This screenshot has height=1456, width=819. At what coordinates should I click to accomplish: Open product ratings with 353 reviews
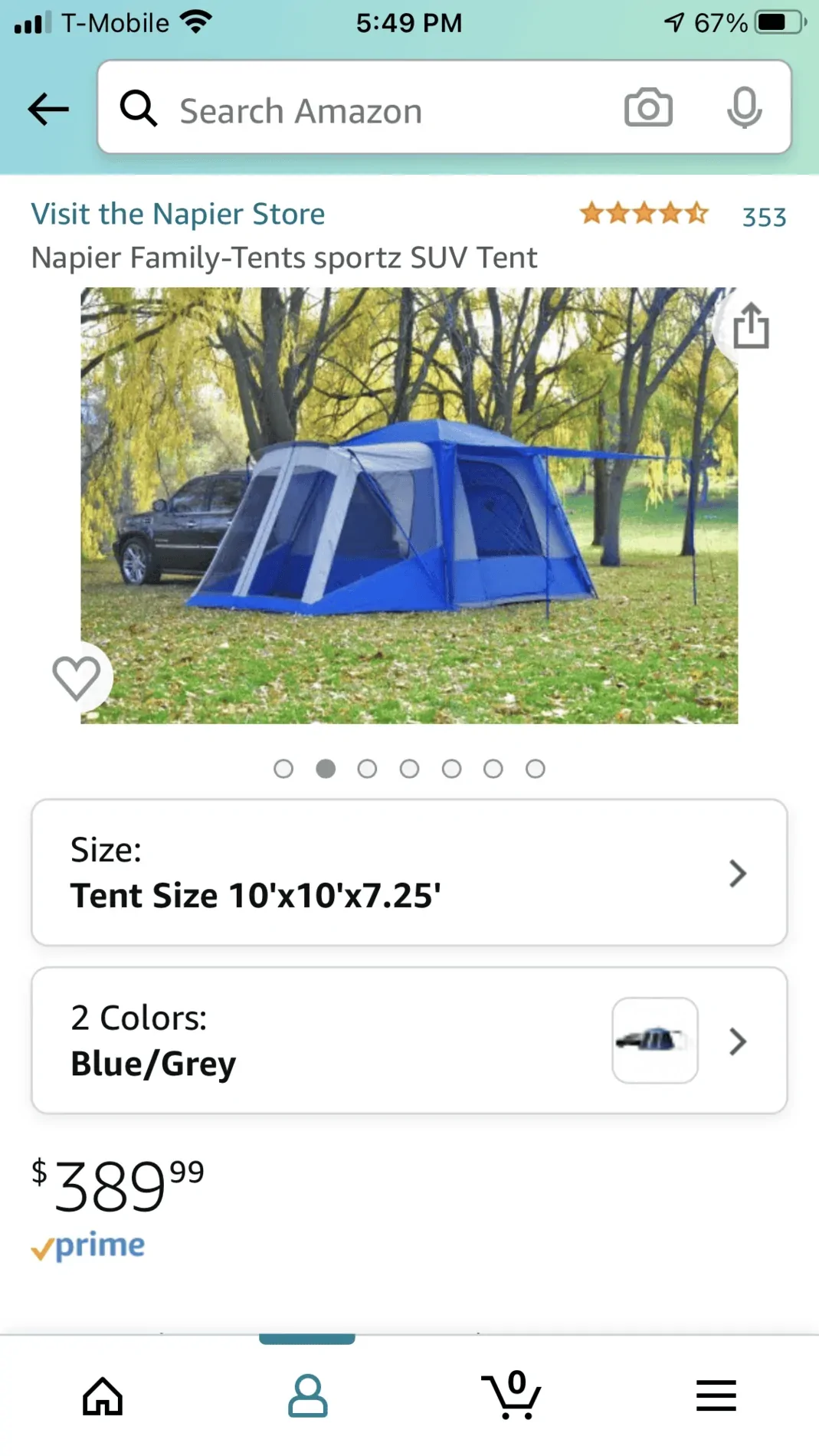click(x=763, y=217)
